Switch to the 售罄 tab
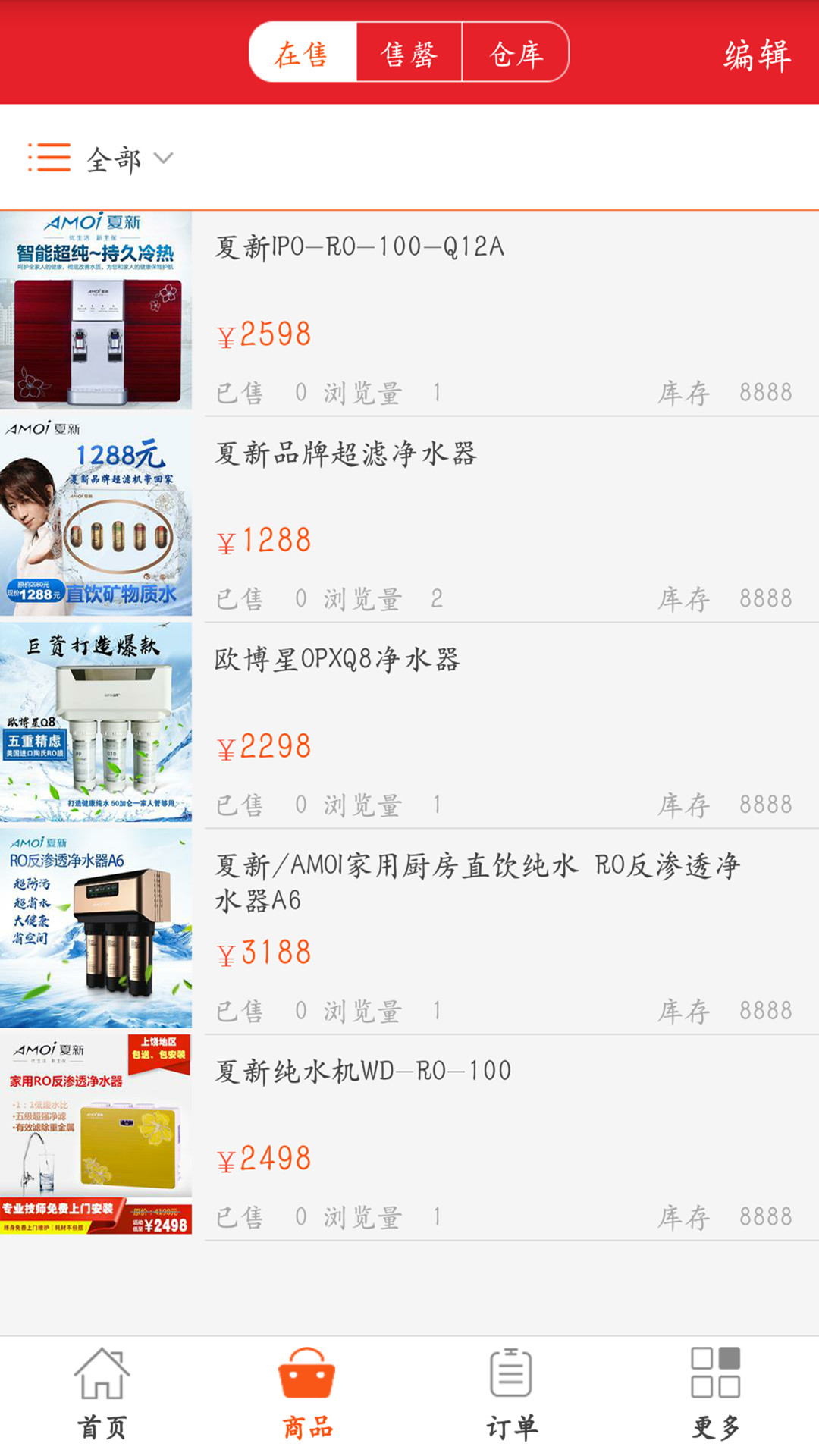The image size is (819, 1456). point(408,53)
